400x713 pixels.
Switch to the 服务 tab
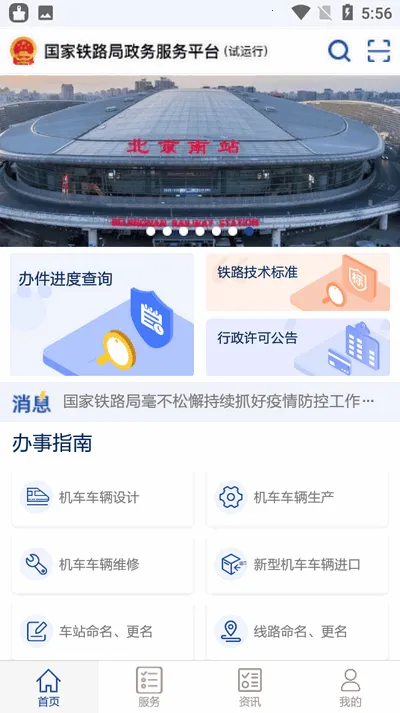(x=149, y=687)
